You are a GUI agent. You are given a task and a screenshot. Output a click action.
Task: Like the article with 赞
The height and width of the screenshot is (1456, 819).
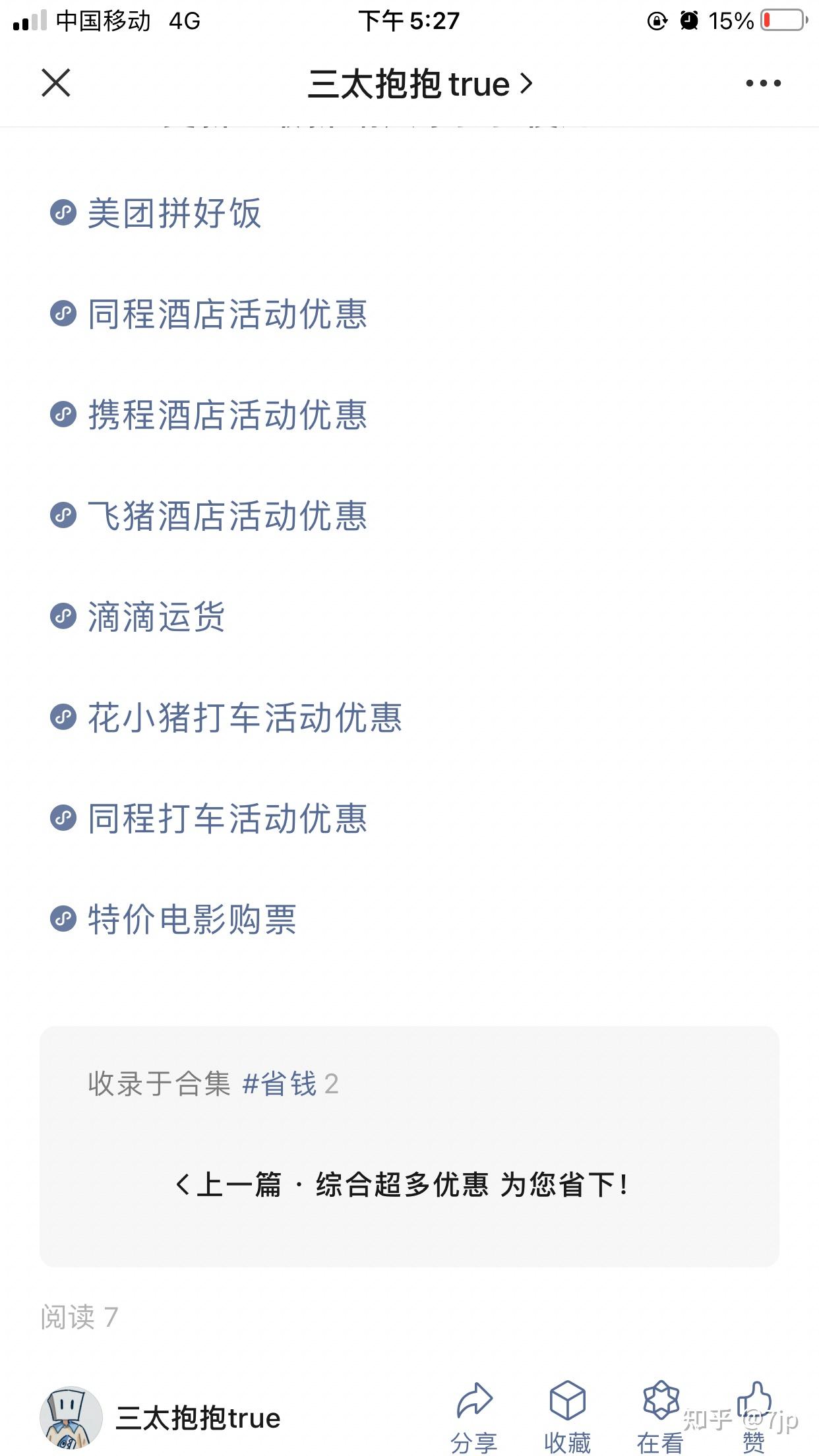[x=754, y=1416]
